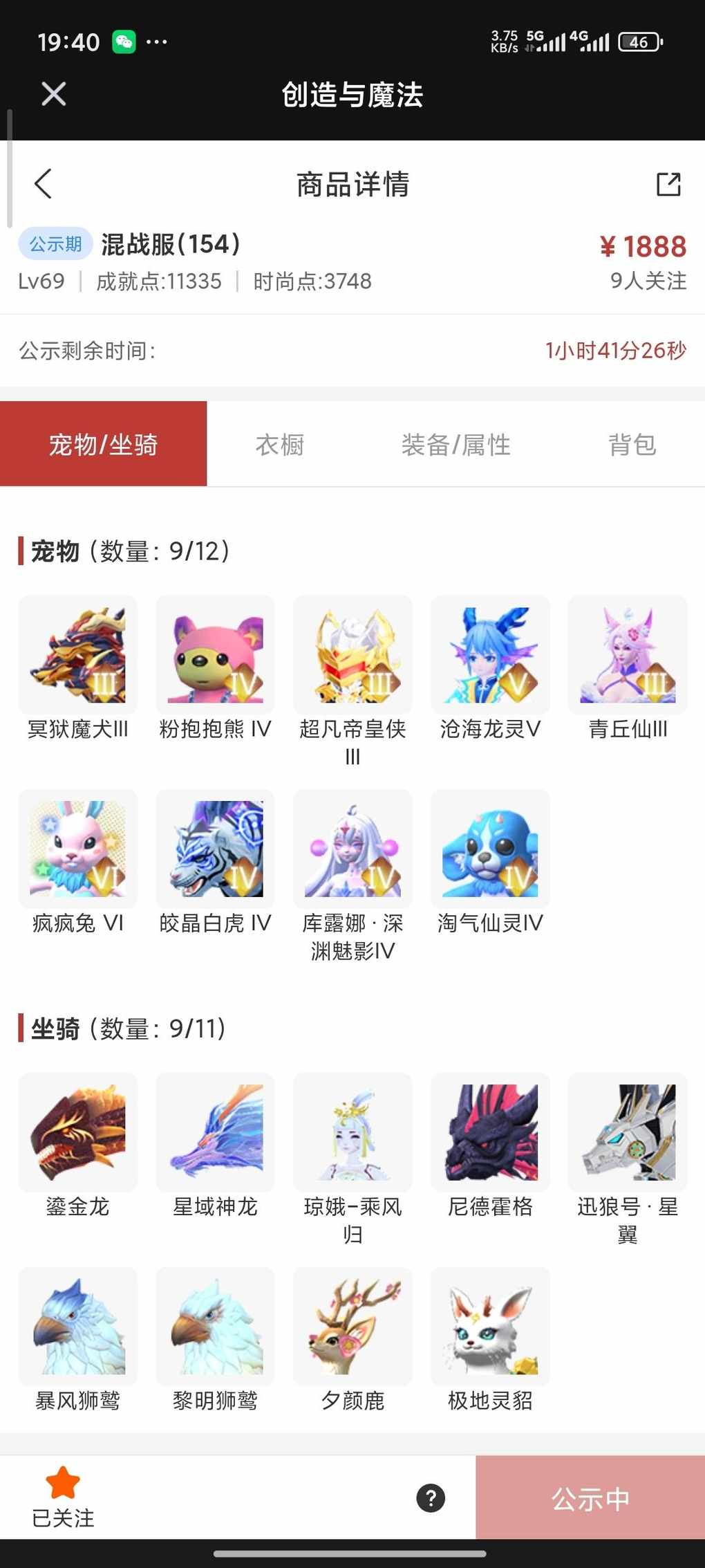705x1568 pixels.
Task: Open the 背包 tab
Action: point(632,445)
